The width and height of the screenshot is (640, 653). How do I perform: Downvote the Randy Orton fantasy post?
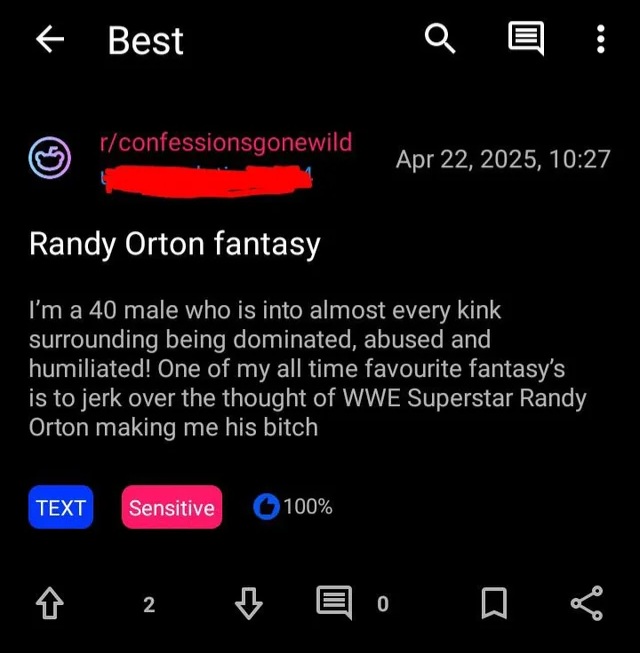(x=248, y=603)
